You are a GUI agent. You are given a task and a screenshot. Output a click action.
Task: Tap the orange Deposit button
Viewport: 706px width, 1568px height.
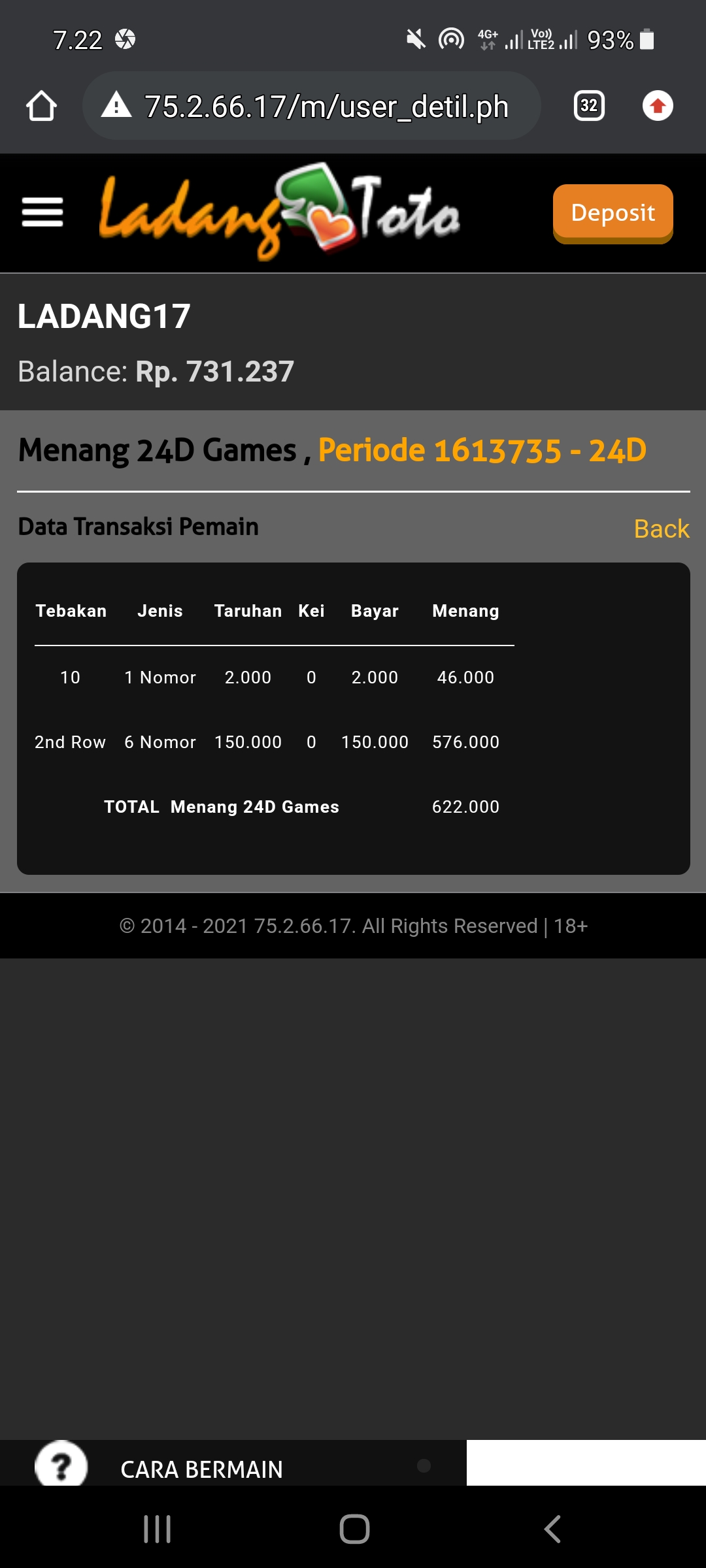point(613,213)
